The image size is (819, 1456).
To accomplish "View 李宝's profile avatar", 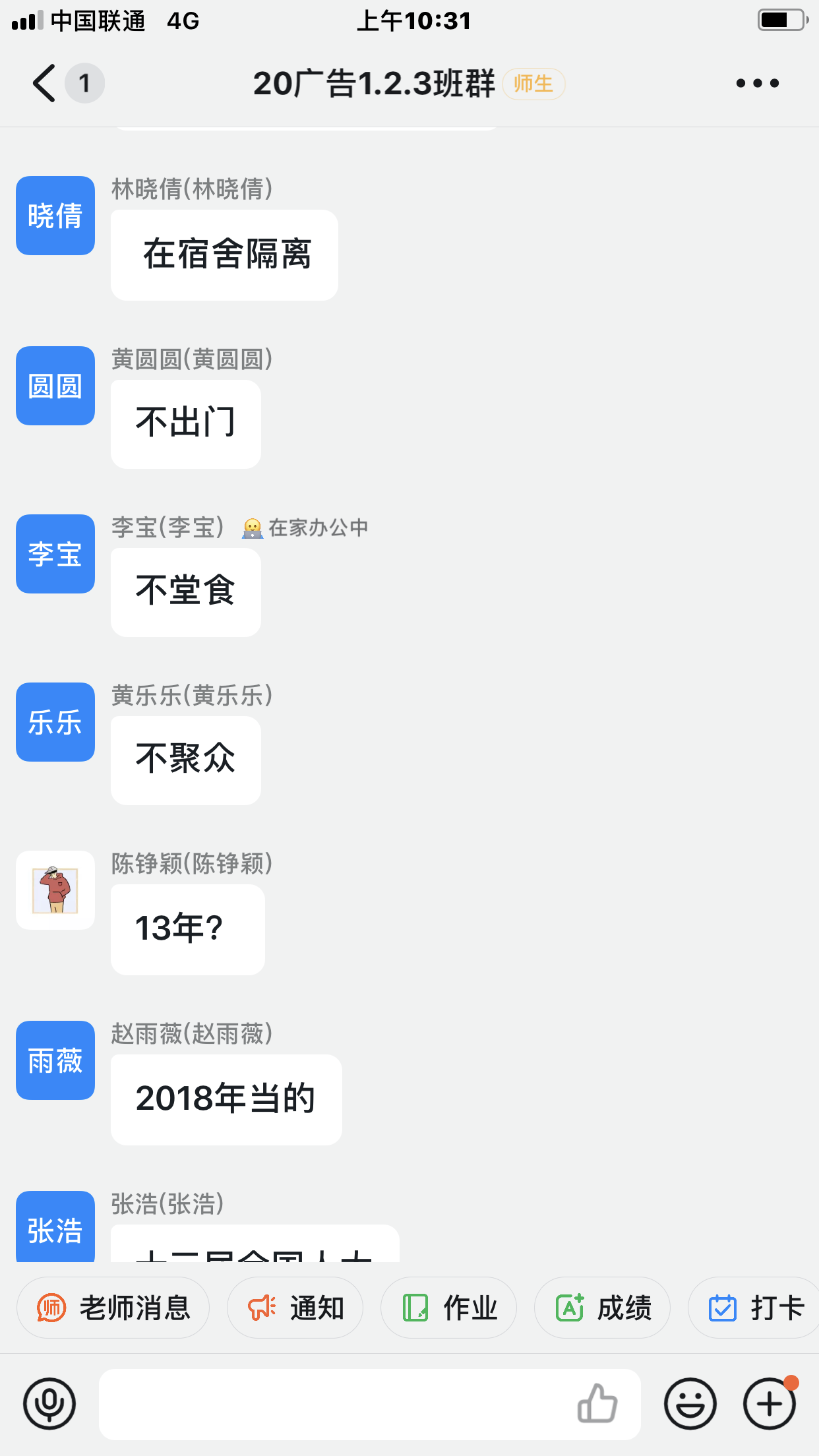I will pyautogui.click(x=55, y=554).
